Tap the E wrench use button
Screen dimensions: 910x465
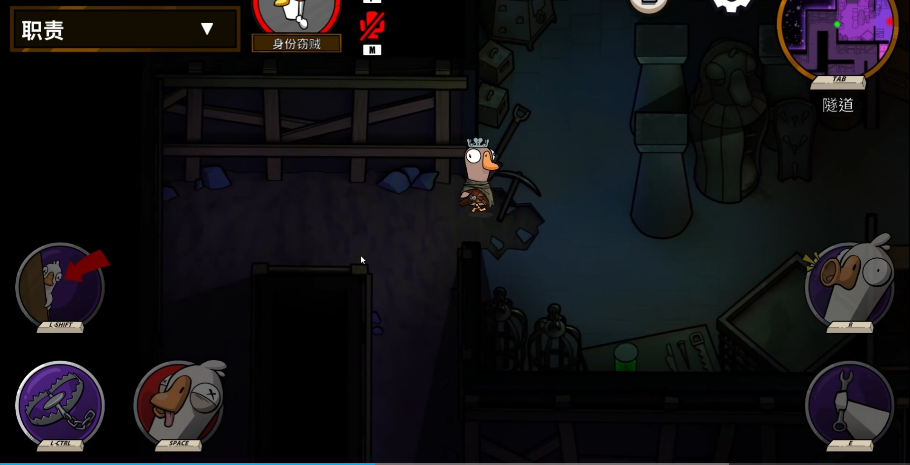pyautogui.click(x=849, y=403)
